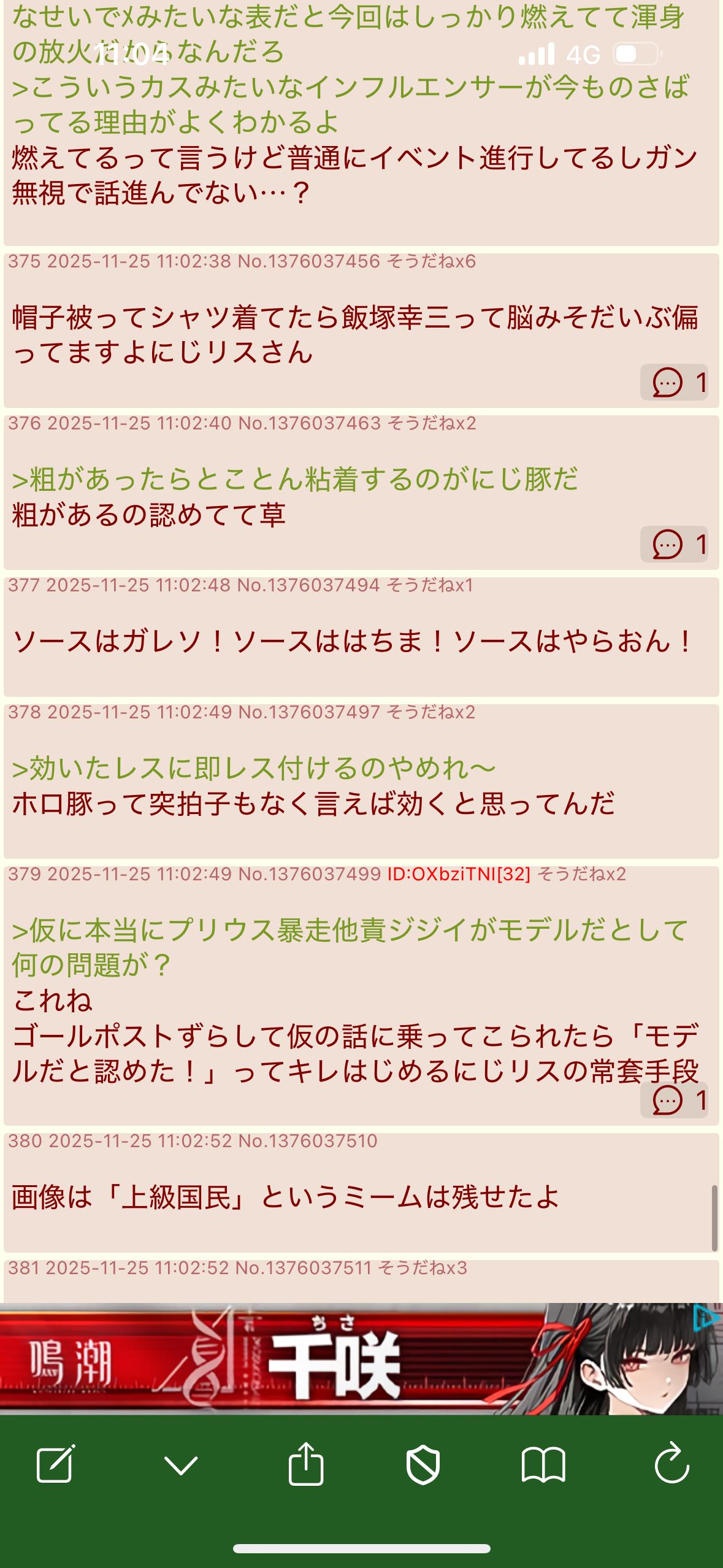Tap そうだねx2 on post 378
Viewport: 723px width, 1568px height.
pos(431,712)
